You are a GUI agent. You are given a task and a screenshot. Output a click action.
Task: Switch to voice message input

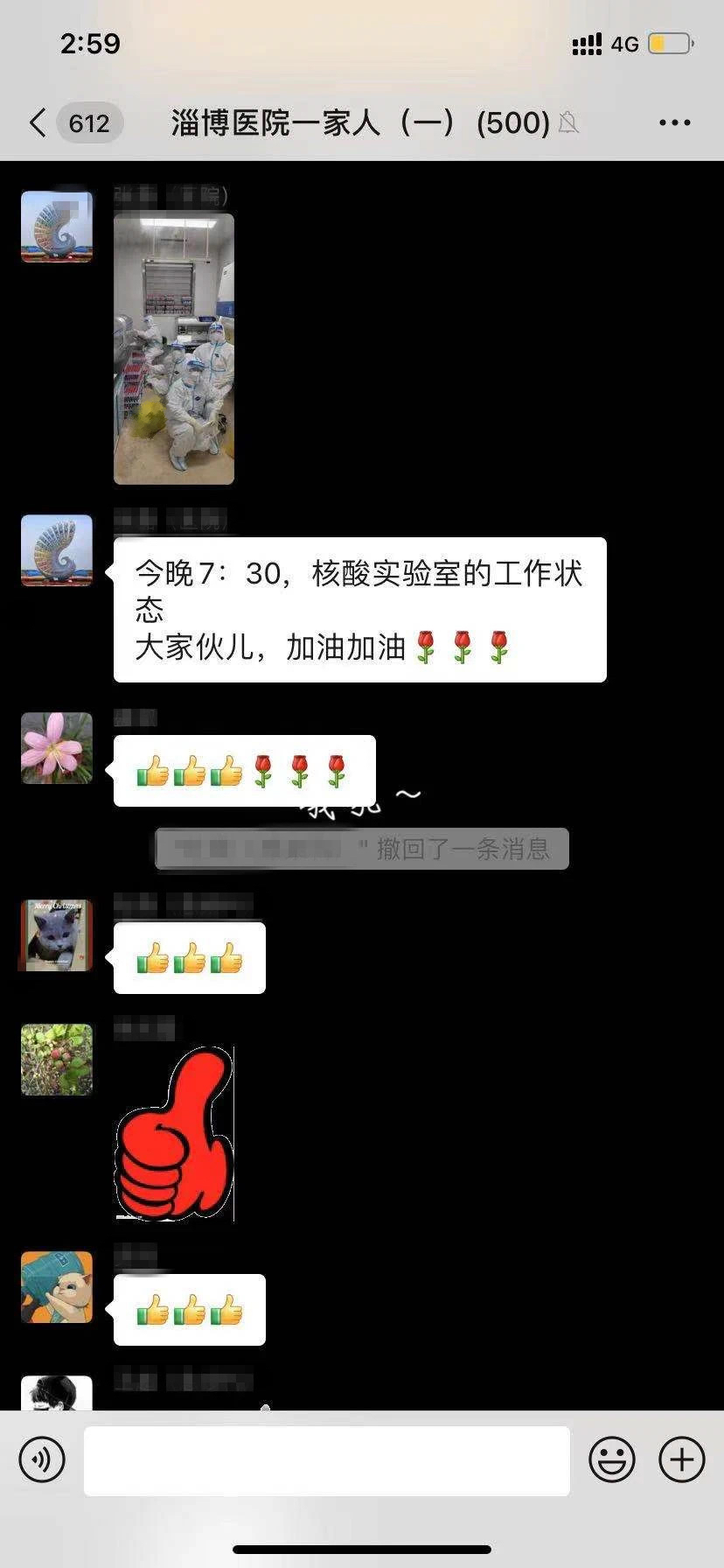(42, 1459)
